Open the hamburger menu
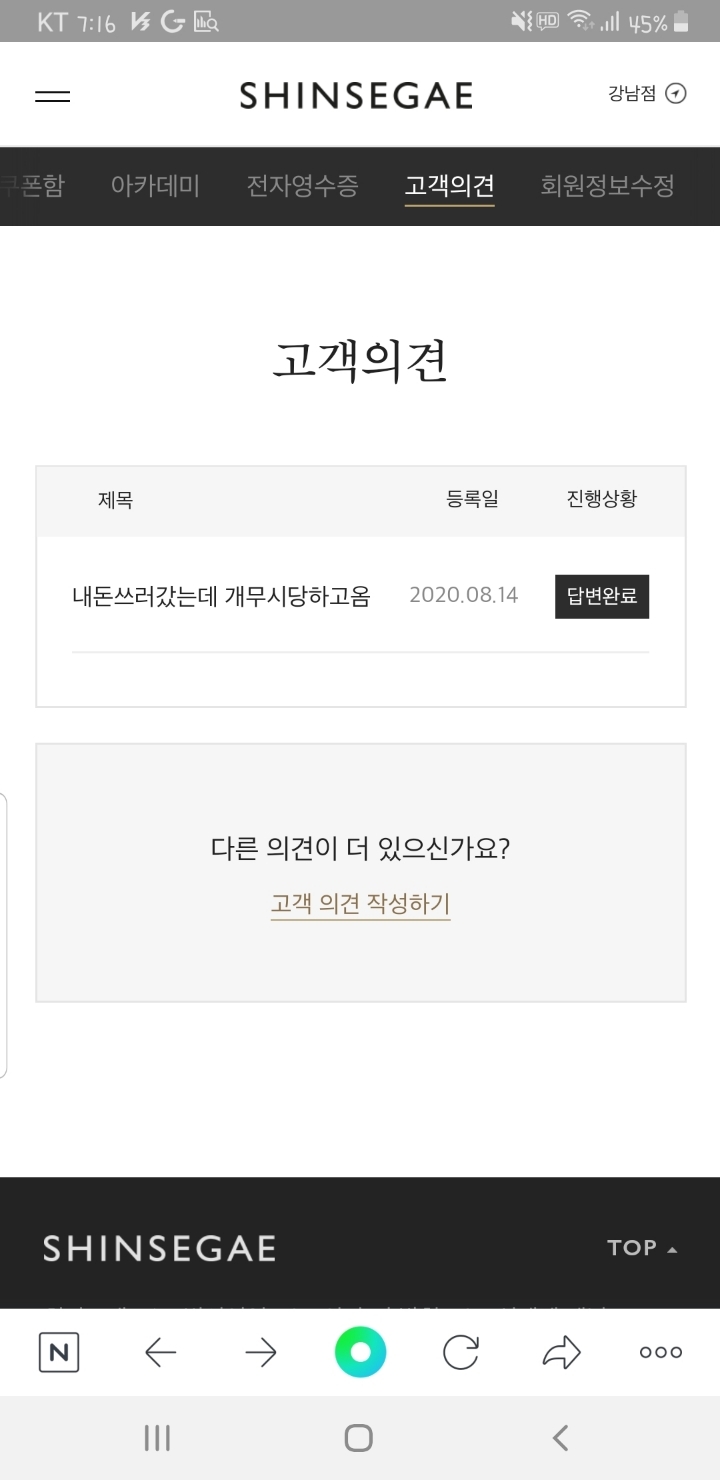The height and width of the screenshot is (1480, 720). click(x=53, y=96)
